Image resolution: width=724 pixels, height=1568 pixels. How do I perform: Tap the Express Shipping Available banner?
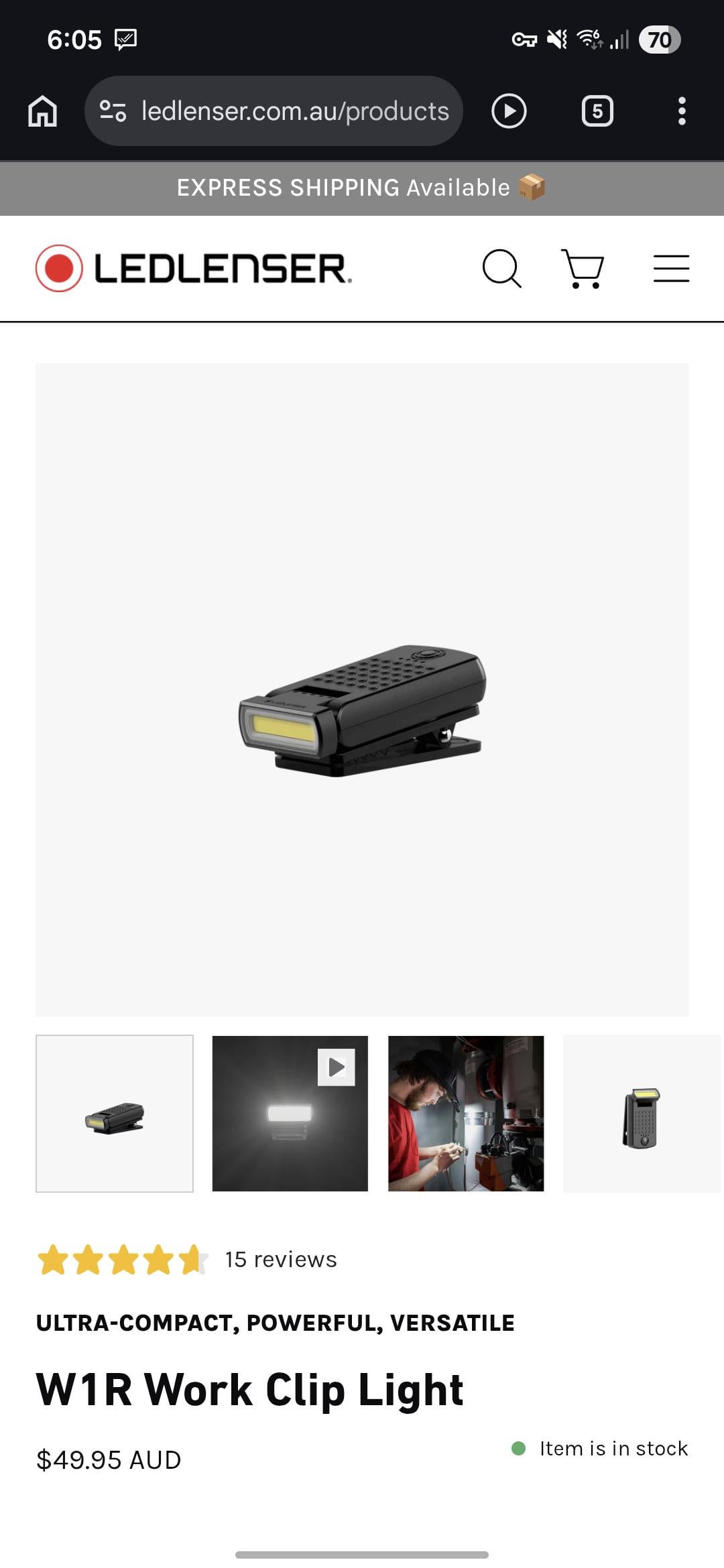pos(362,188)
